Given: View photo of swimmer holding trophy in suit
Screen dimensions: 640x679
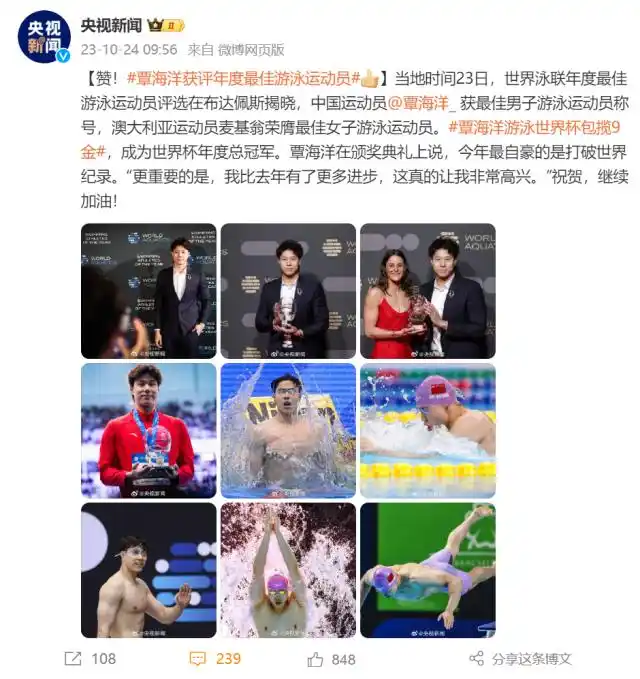Looking at the screenshot, I should (x=288, y=290).
